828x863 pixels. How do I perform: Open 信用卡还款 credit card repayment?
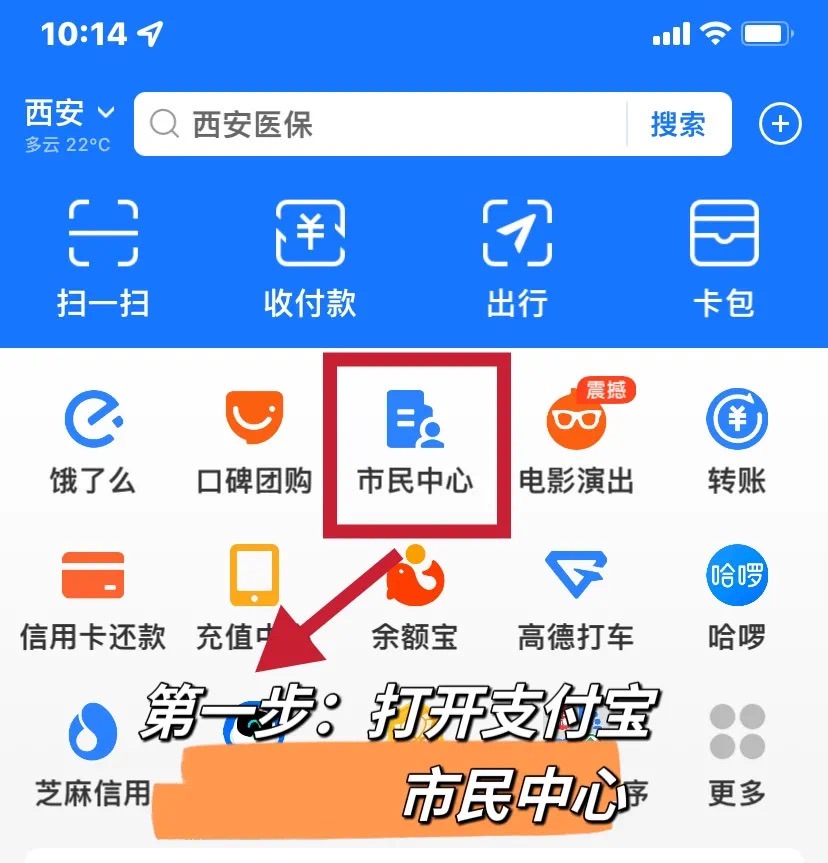click(93, 596)
